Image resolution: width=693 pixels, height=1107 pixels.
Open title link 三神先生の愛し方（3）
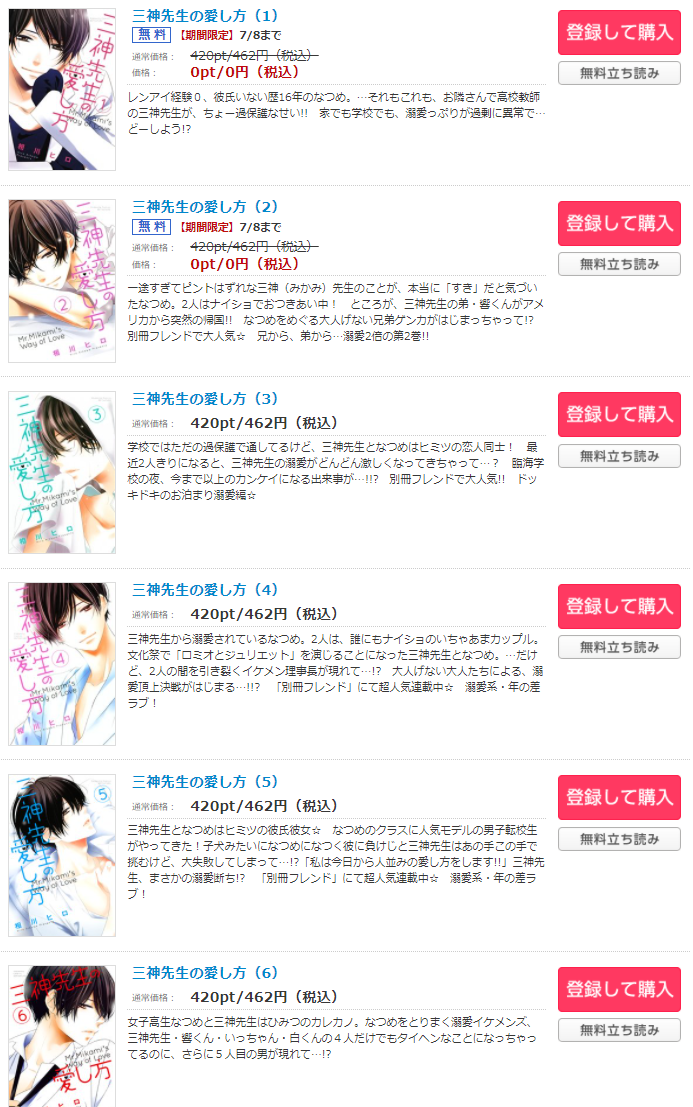point(205,399)
